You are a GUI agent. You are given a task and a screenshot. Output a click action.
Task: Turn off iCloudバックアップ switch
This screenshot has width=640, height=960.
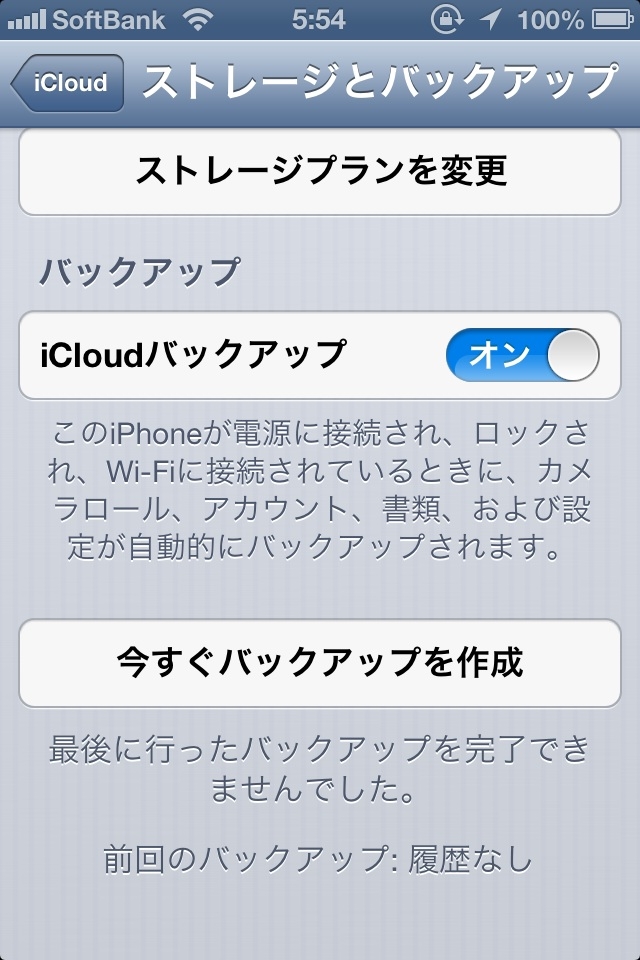(x=523, y=355)
